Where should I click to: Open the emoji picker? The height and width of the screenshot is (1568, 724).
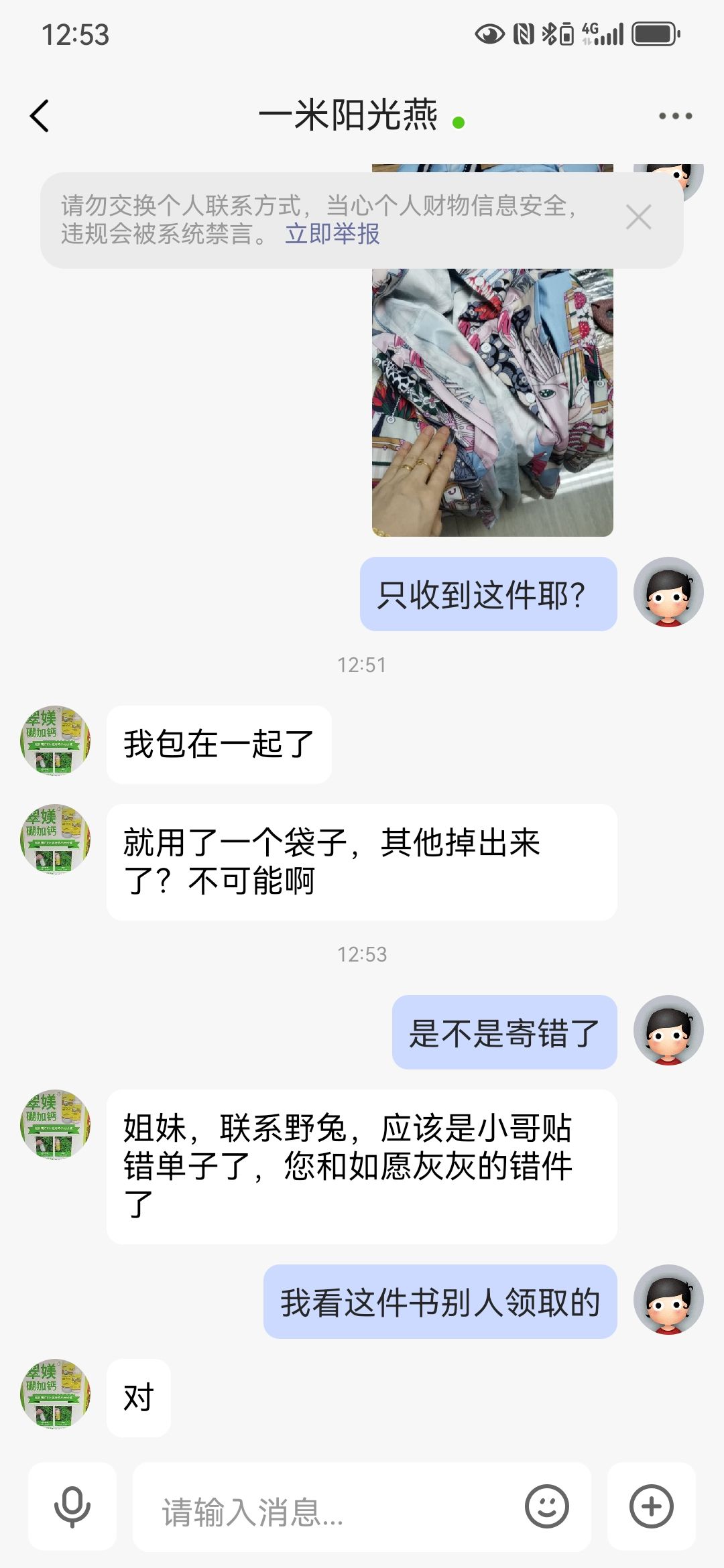pyautogui.click(x=547, y=1506)
